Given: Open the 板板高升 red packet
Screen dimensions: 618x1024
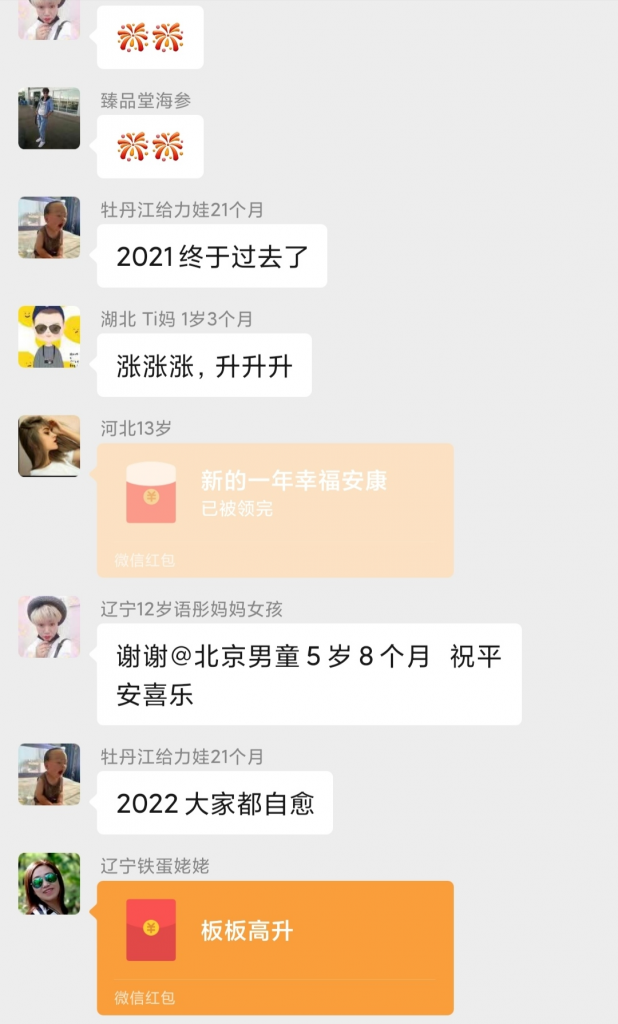Looking at the screenshot, I should click(x=275, y=931).
